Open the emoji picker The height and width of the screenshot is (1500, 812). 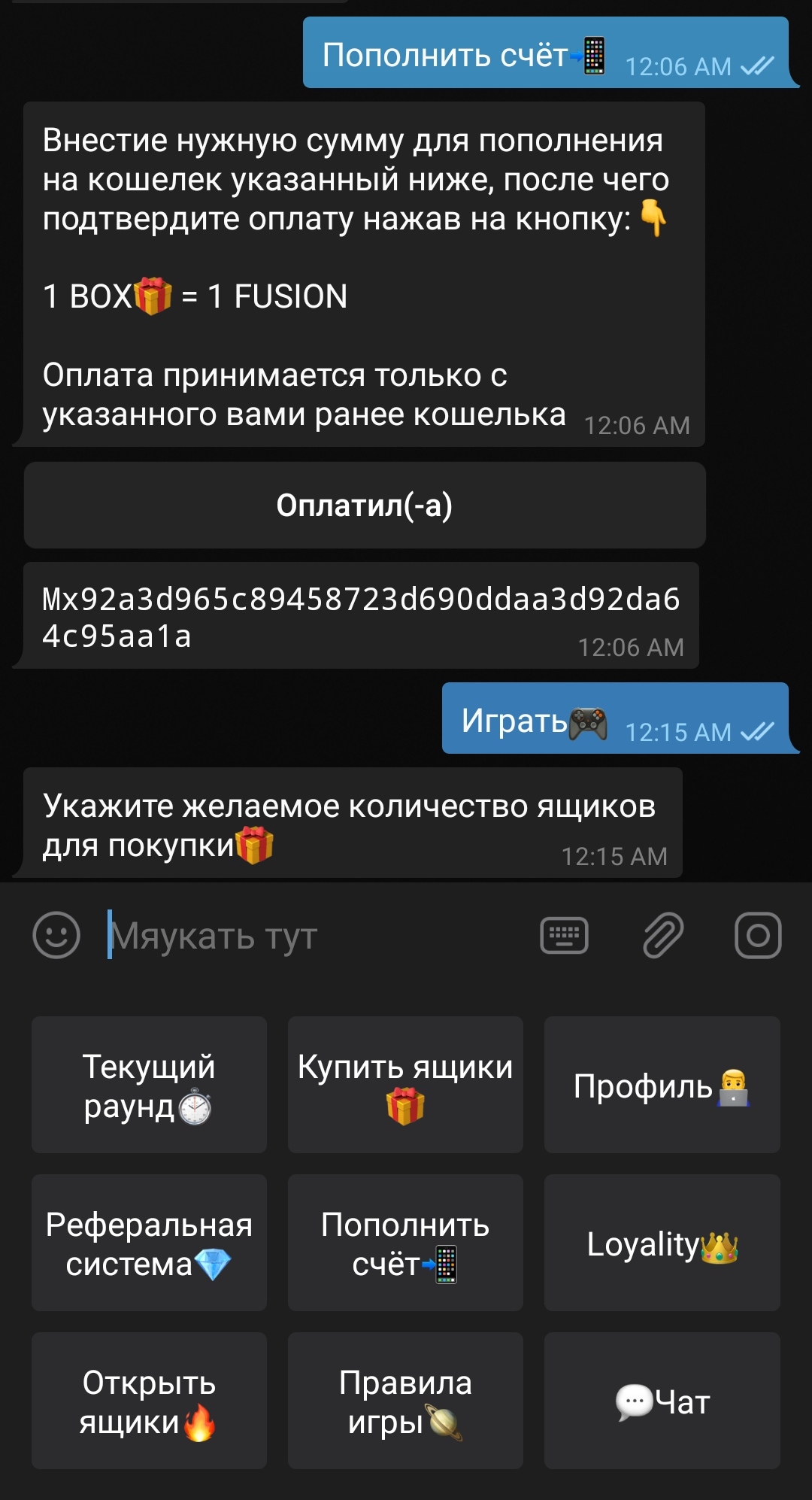tap(56, 935)
